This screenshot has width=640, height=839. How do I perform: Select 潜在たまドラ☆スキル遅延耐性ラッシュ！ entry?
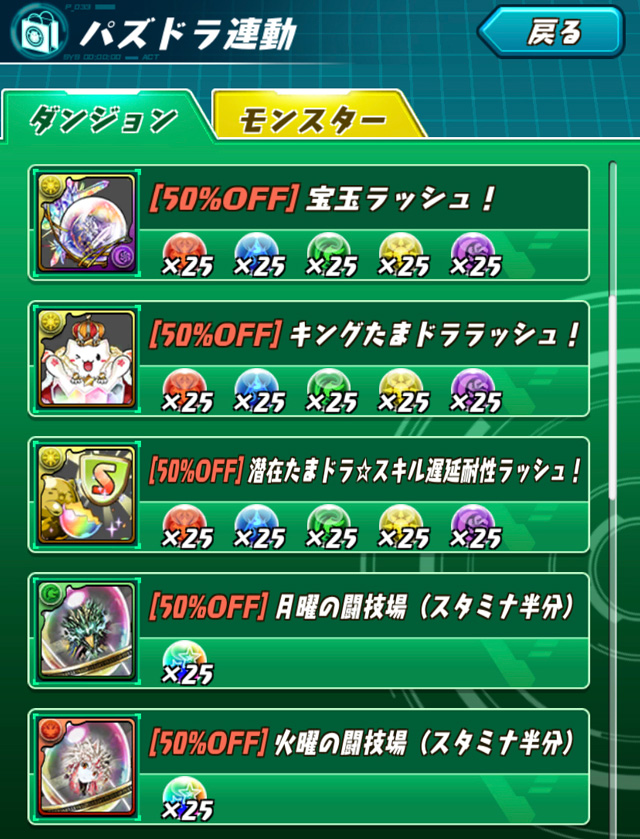point(309,497)
